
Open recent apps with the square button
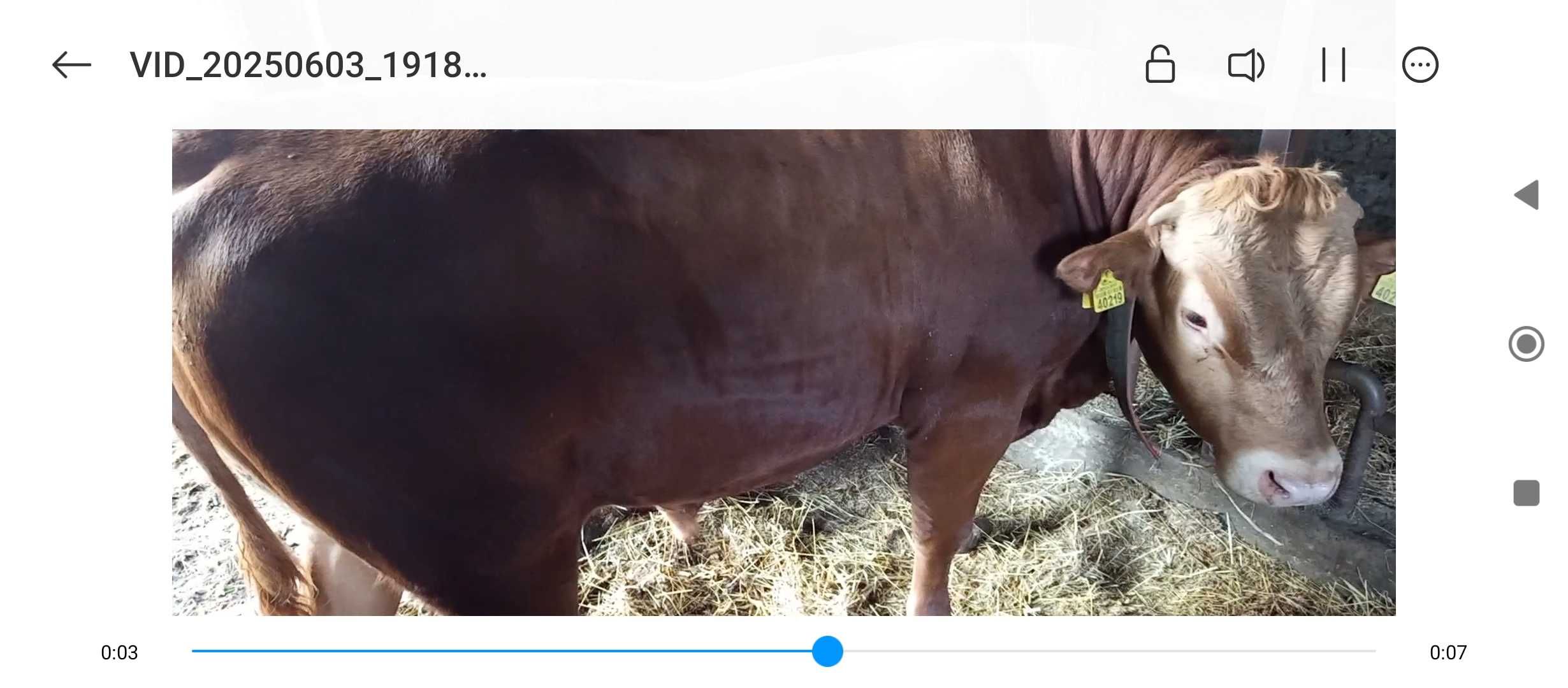(x=1527, y=493)
